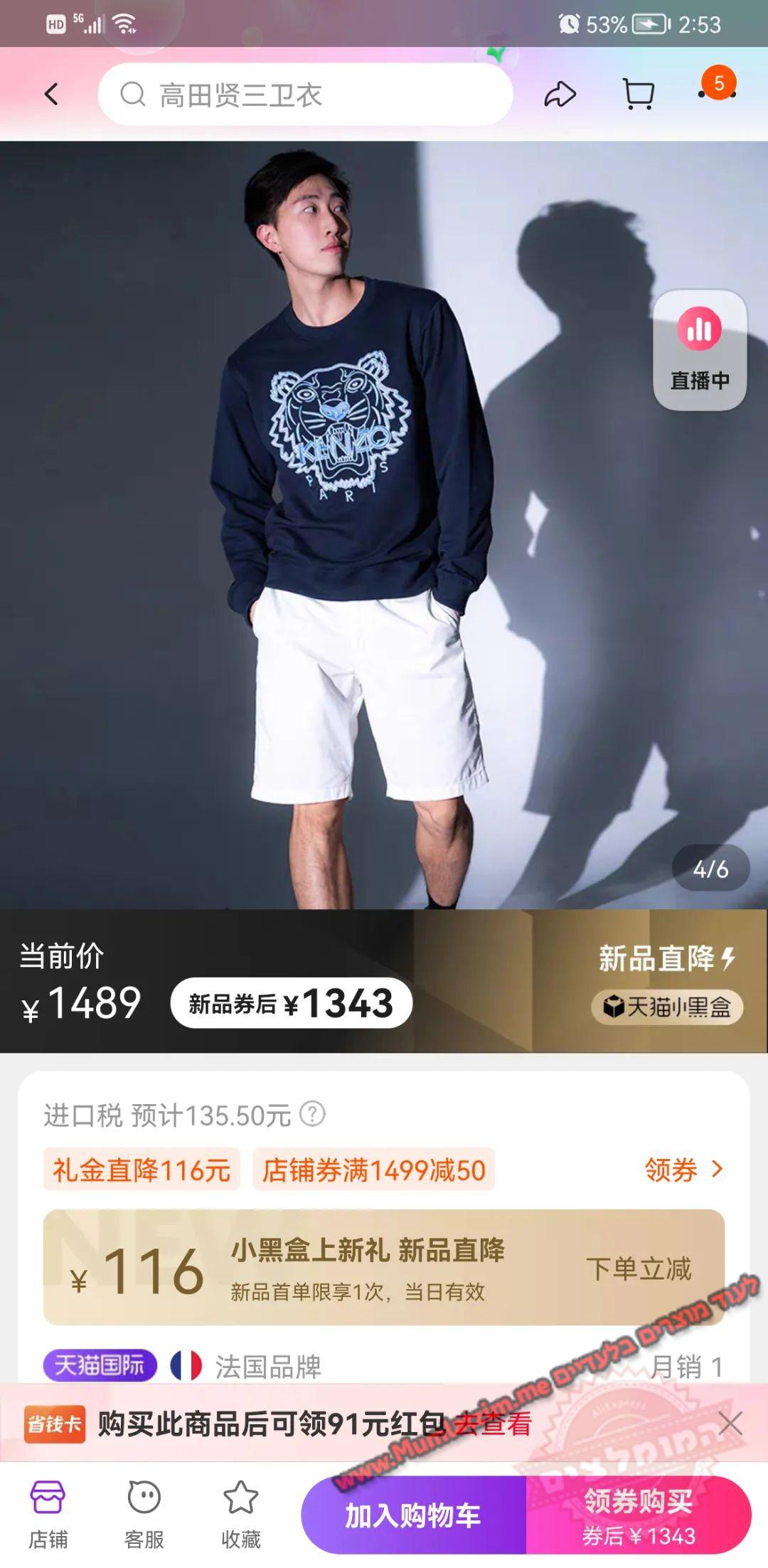Tap 加入购物车 to add to cart
Screen dimensions: 768x1568
pyautogui.click(x=413, y=1515)
